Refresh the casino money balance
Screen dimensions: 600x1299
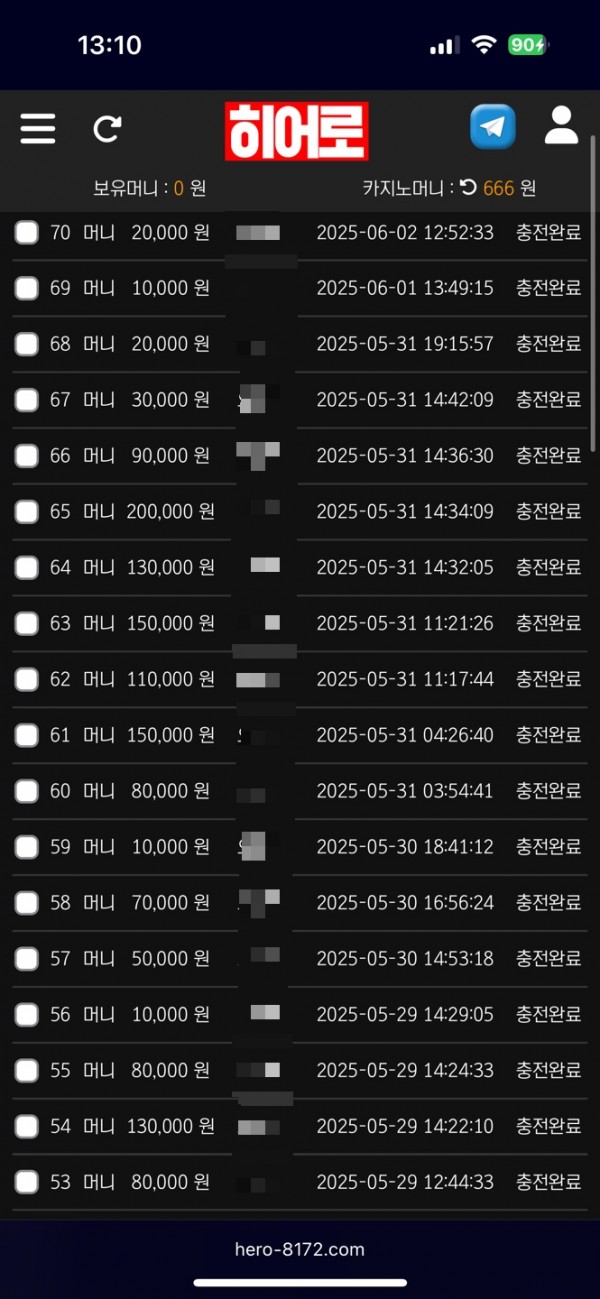469,187
